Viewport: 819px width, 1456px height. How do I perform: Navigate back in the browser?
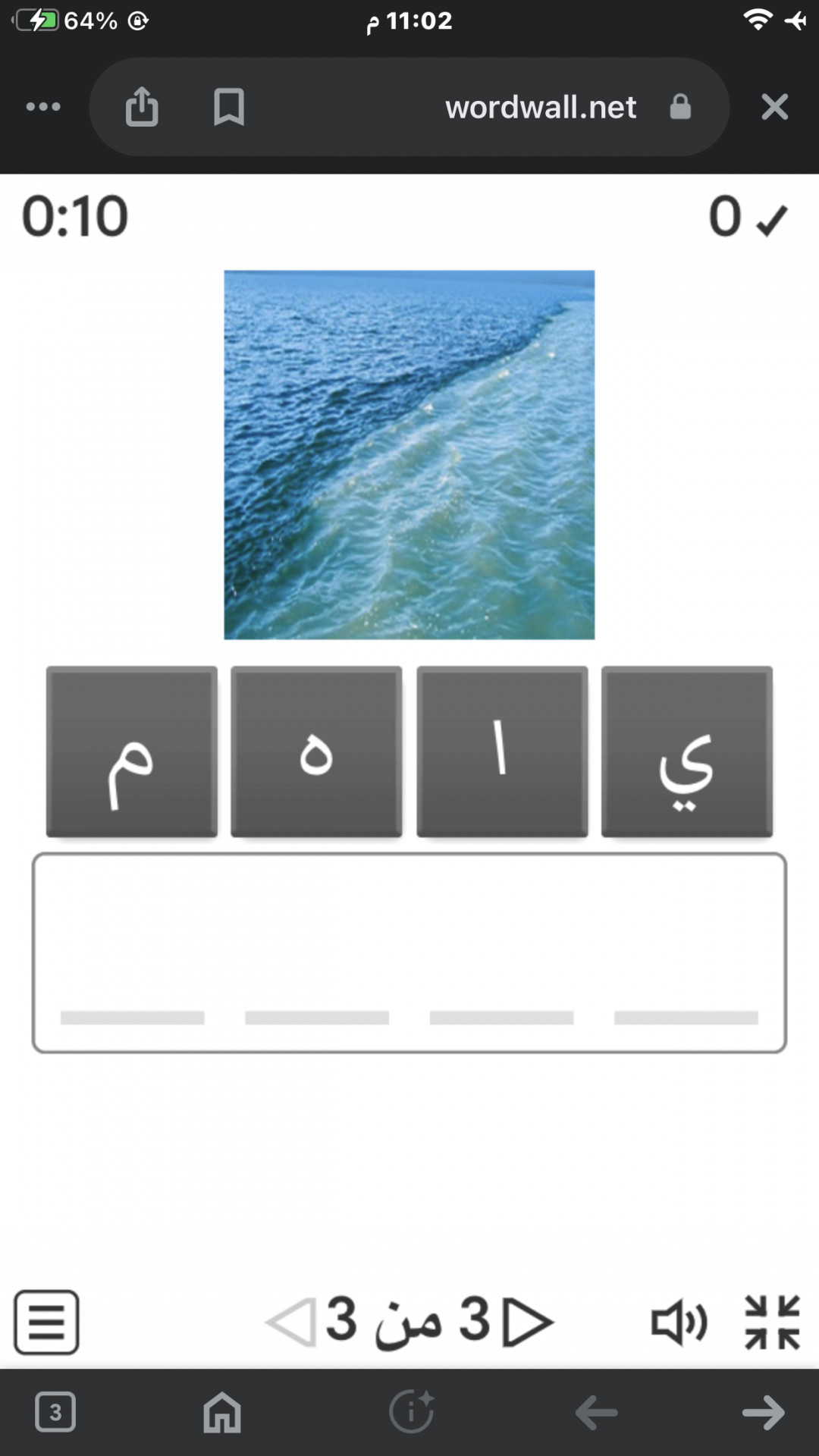597,1413
